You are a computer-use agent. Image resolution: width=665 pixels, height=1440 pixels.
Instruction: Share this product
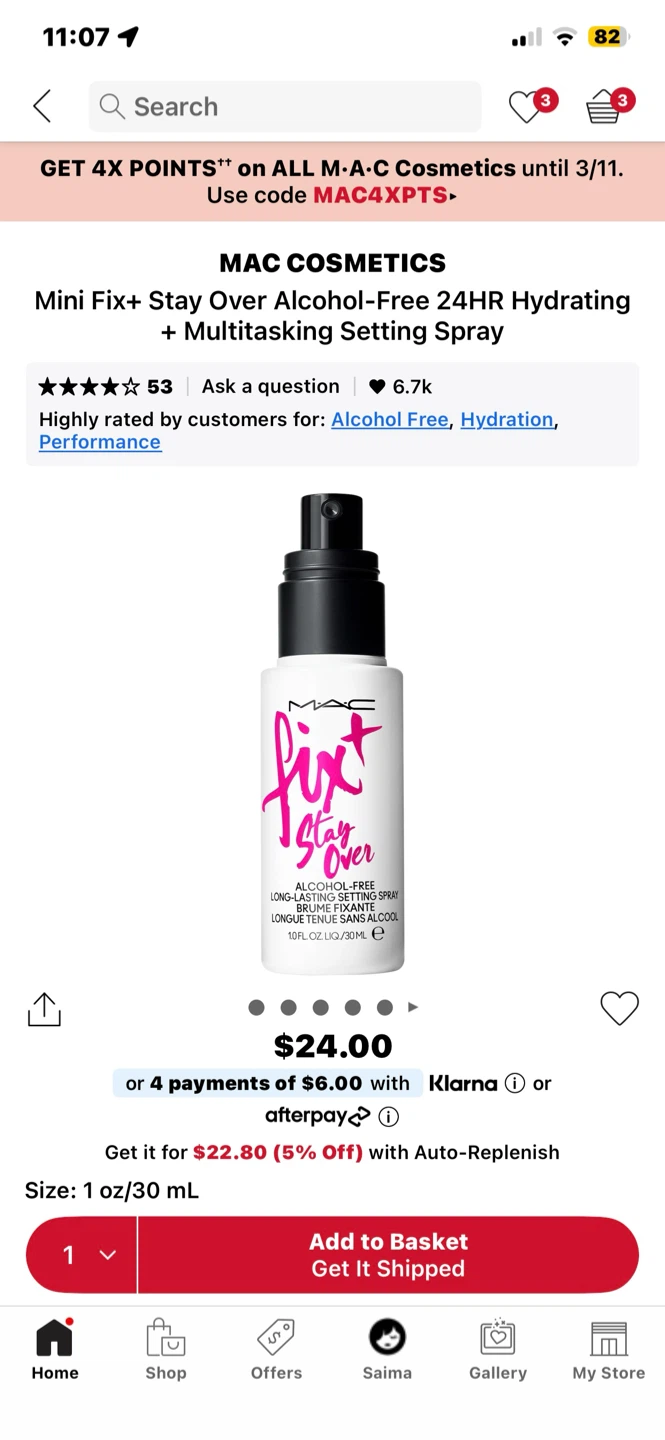click(x=44, y=1009)
